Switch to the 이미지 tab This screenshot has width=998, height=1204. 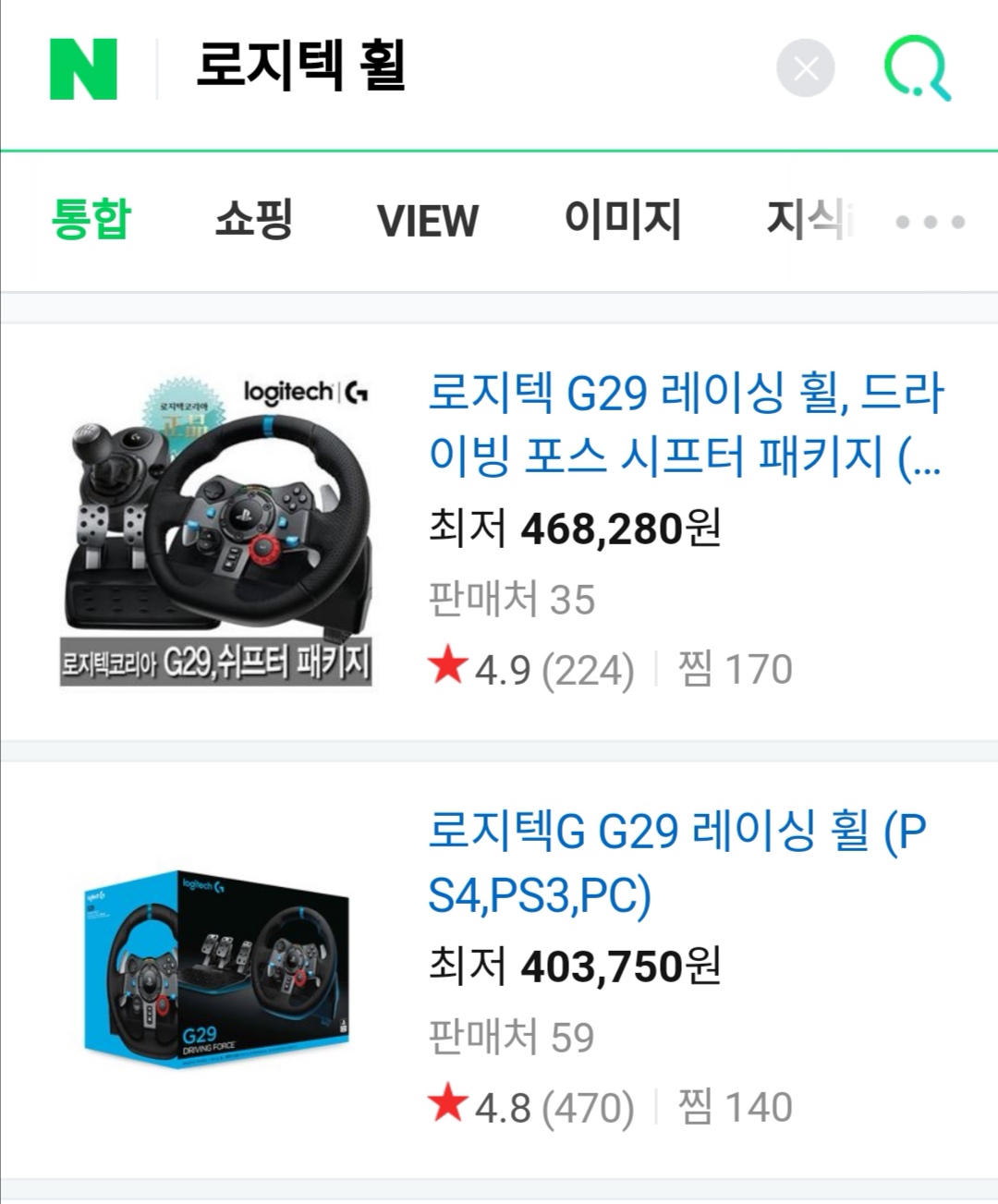(622, 220)
